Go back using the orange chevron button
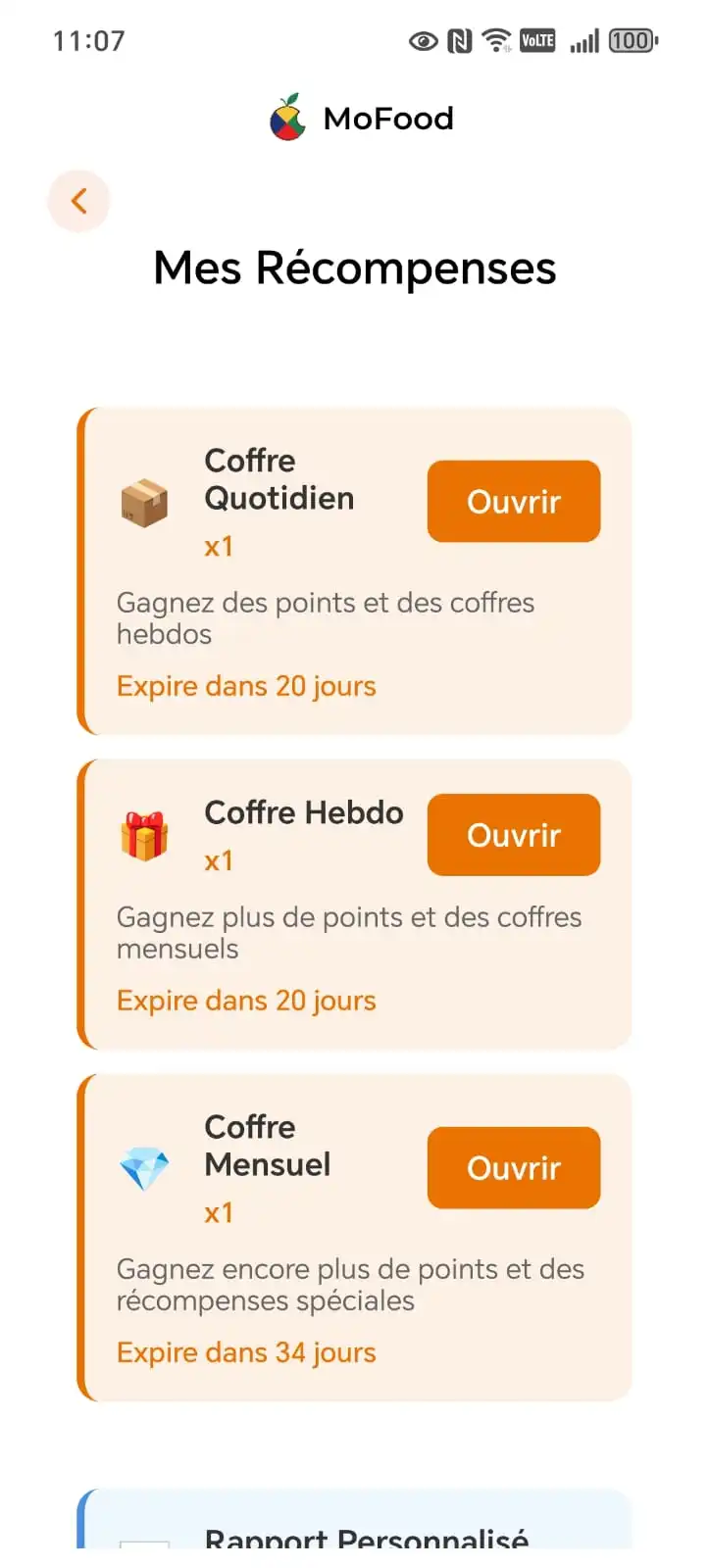This screenshot has height=1568, width=709. click(x=78, y=200)
